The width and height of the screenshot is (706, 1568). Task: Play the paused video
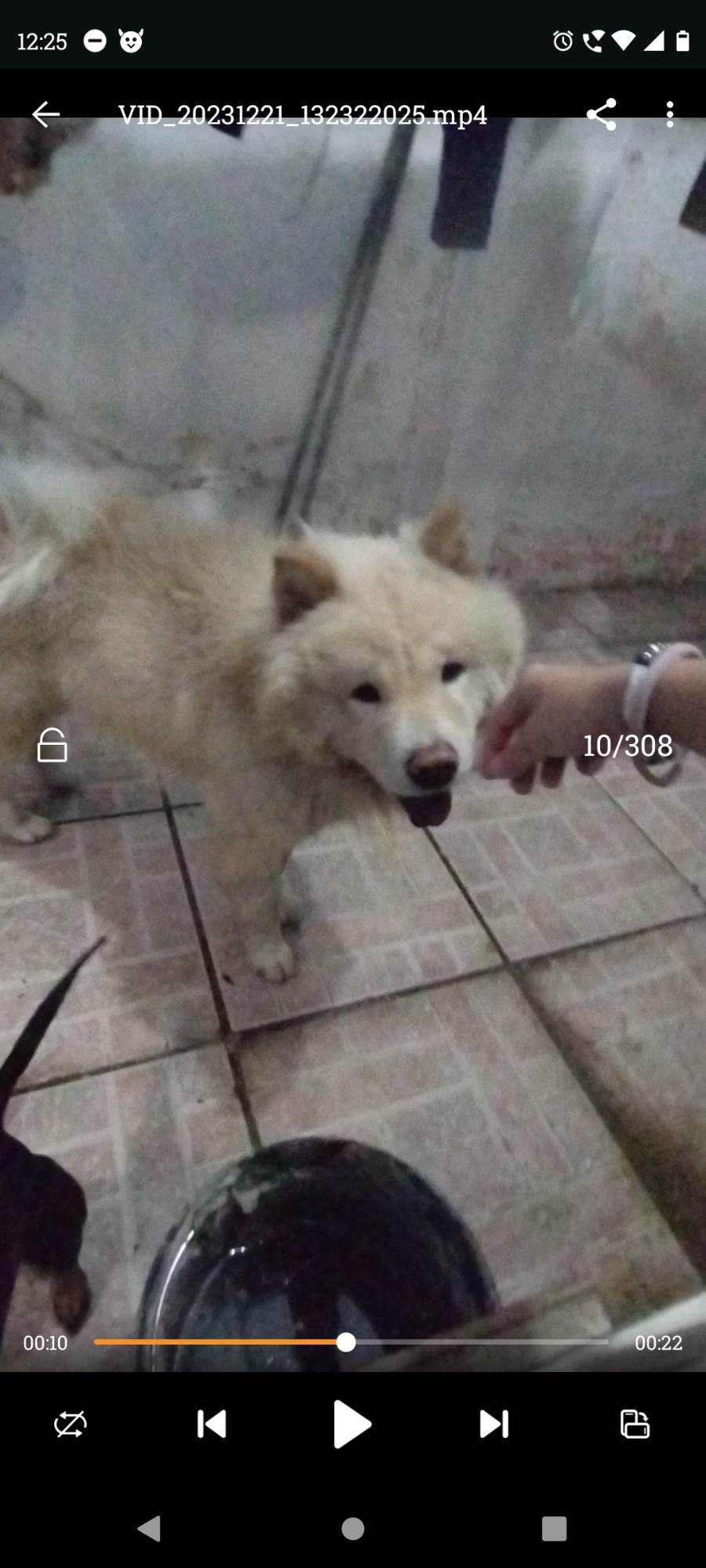pos(352,1424)
